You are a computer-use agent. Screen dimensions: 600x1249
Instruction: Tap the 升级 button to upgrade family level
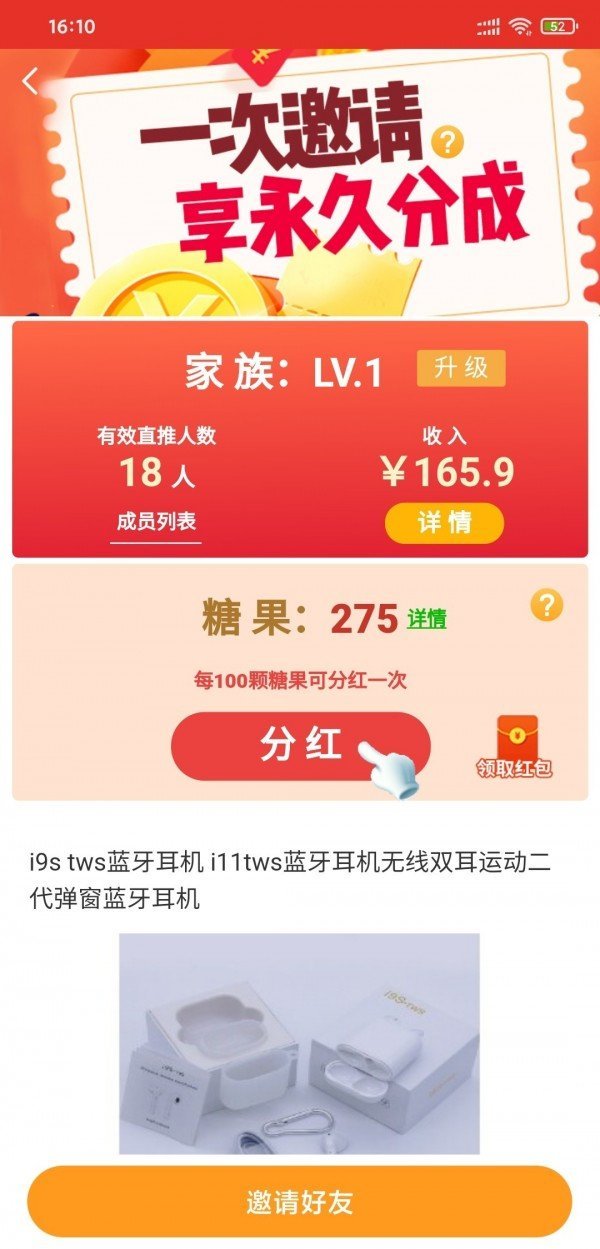click(x=461, y=368)
